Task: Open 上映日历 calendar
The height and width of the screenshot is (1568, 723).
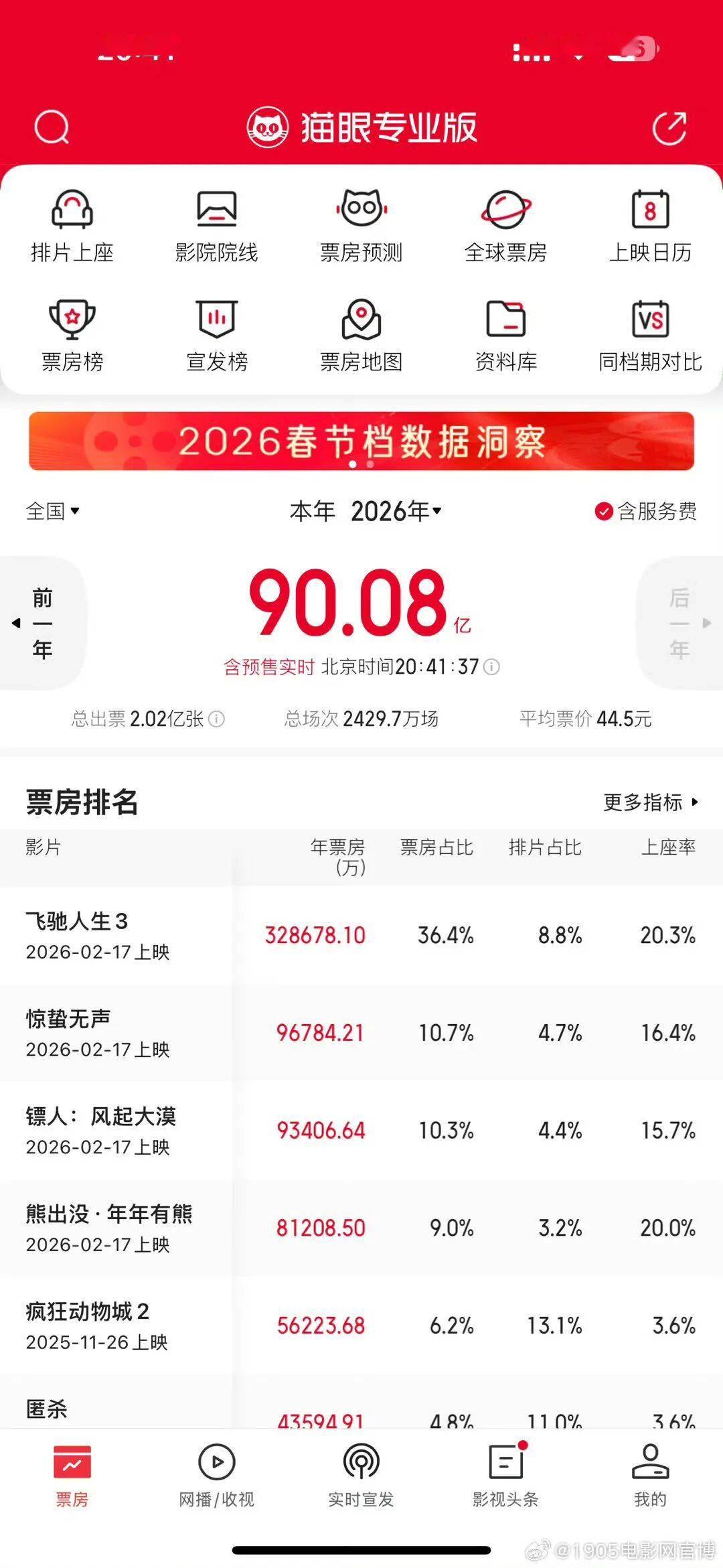Action: (650, 226)
